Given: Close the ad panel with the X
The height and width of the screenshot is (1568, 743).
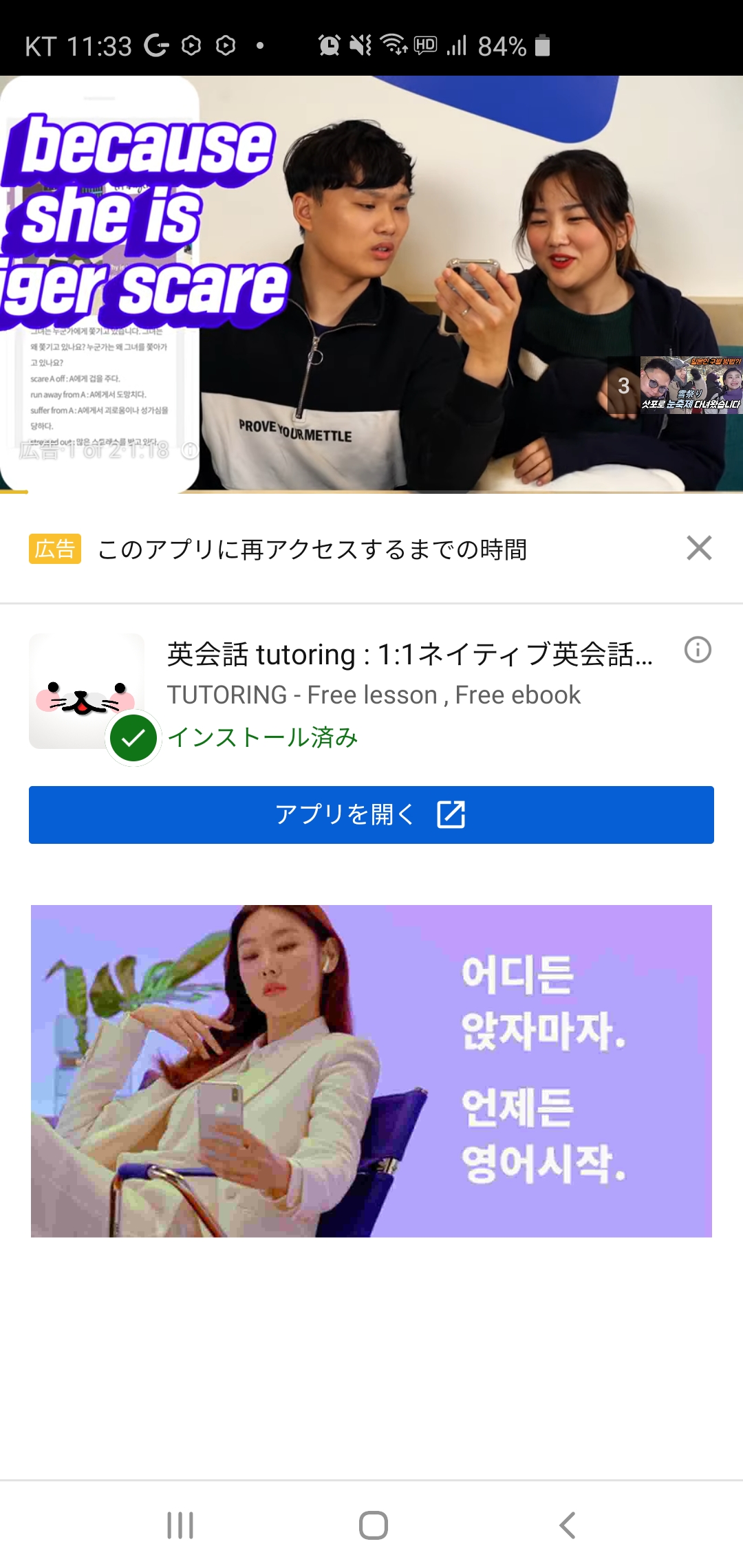Looking at the screenshot, I should tap(699, 548).
